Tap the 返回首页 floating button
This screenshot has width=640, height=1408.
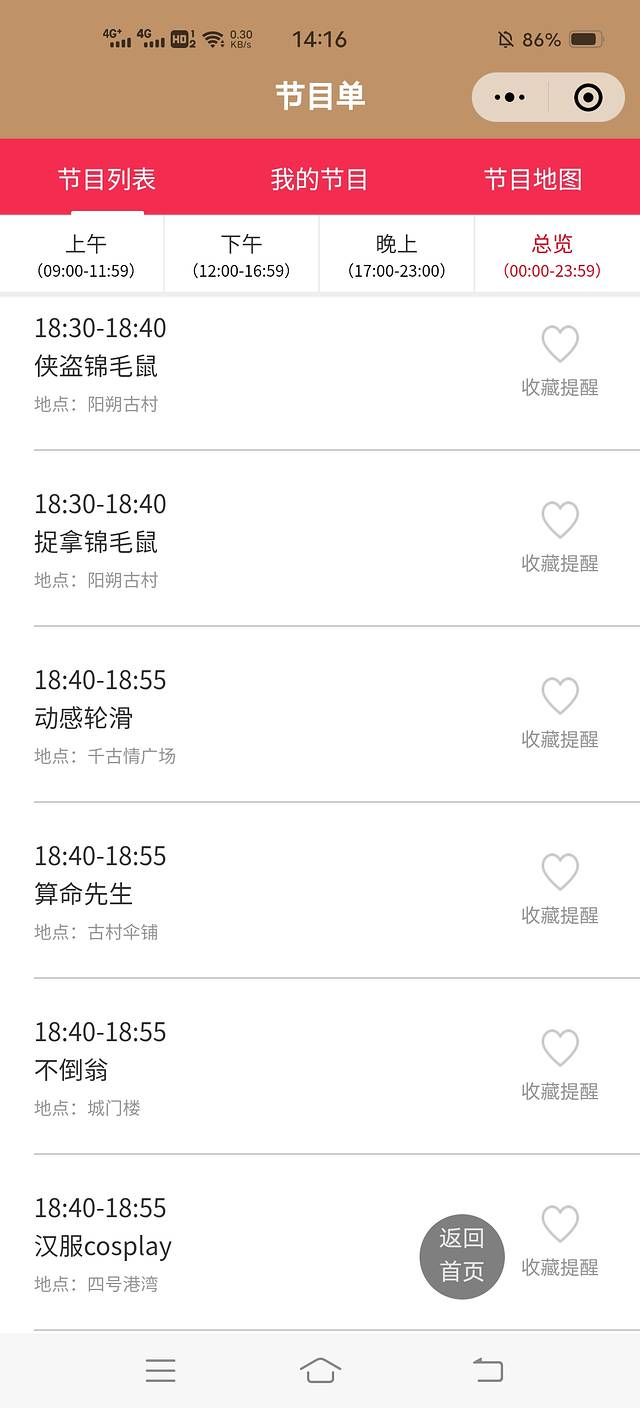click(462, 1256)
